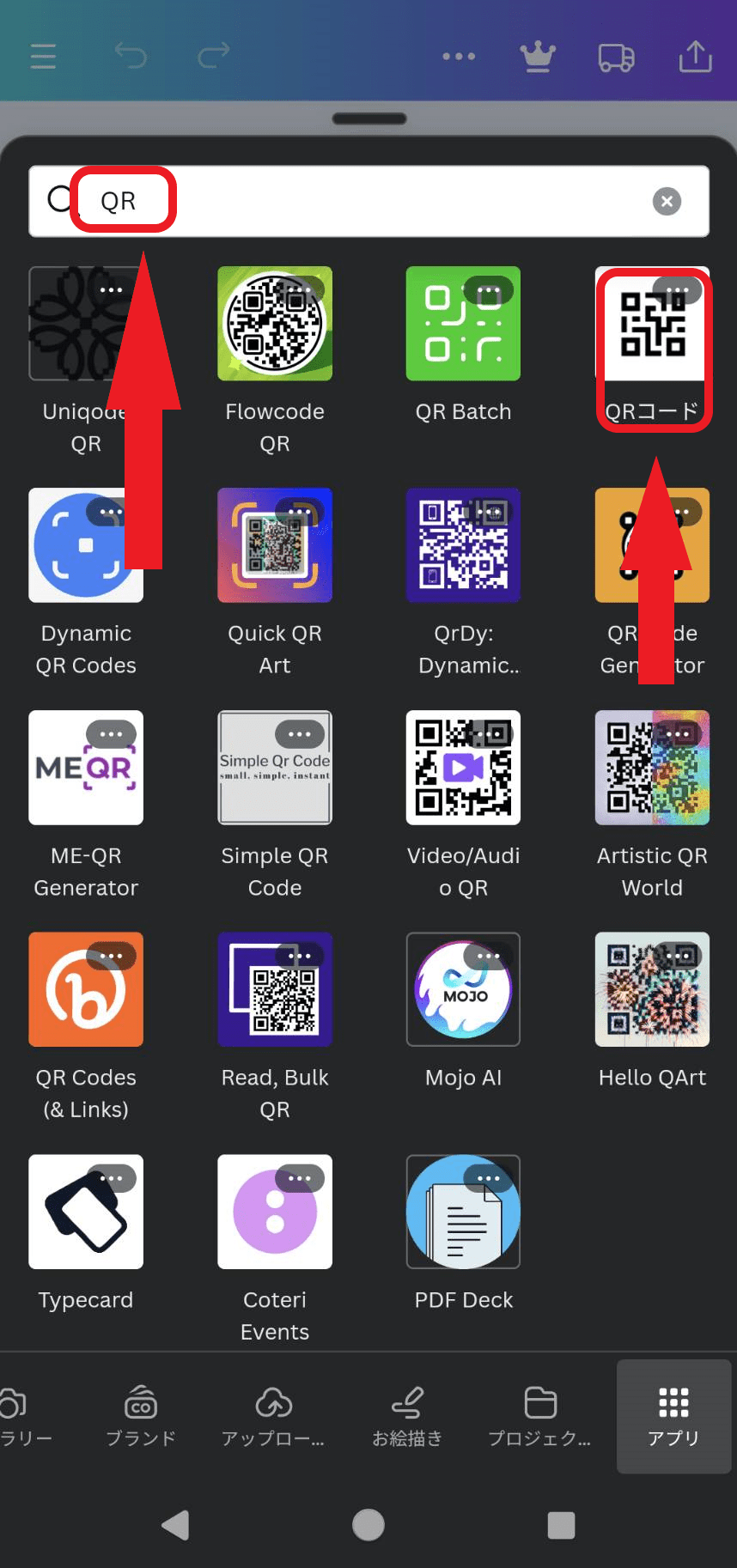Open the Mojo AI app

pyautogui.click(x=463, y=989)
